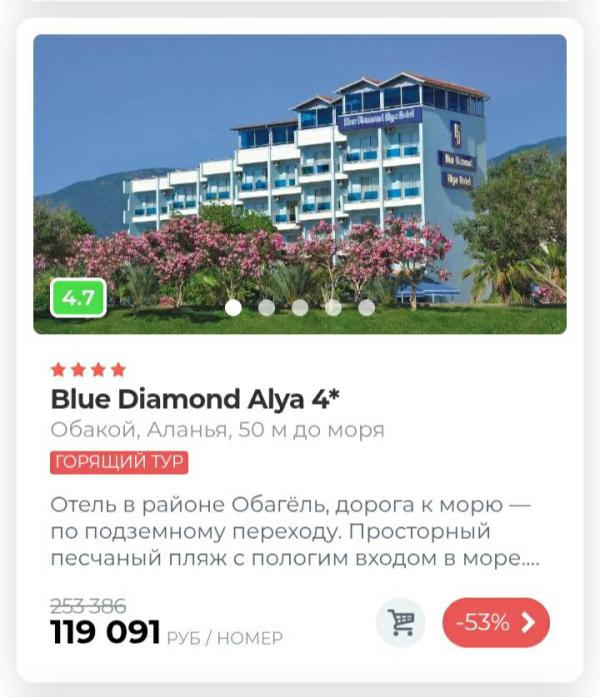Viewport: 600px width, 697px height.
Task: Add Blue Diamond Alya tour to cart
Action: pyautogui.click(x=401, y=622)
